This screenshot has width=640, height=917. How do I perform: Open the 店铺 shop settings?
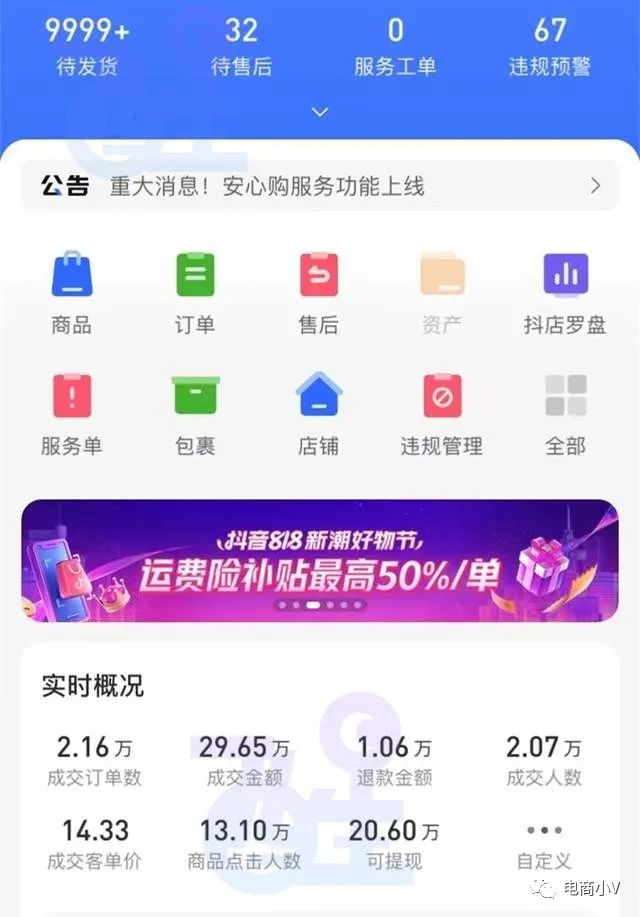click(318, 413)
